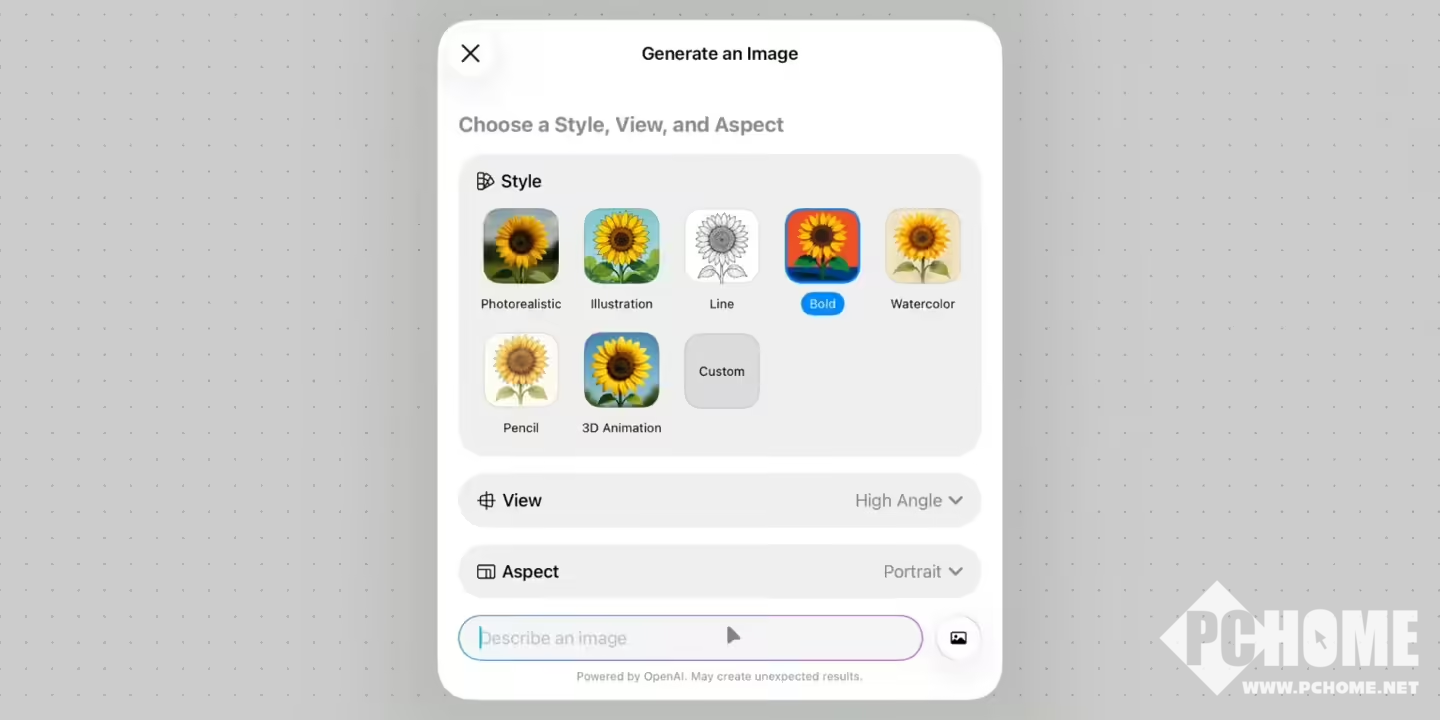Pick the Line style
Screen dimensions: 1440x720
(722, 246)
